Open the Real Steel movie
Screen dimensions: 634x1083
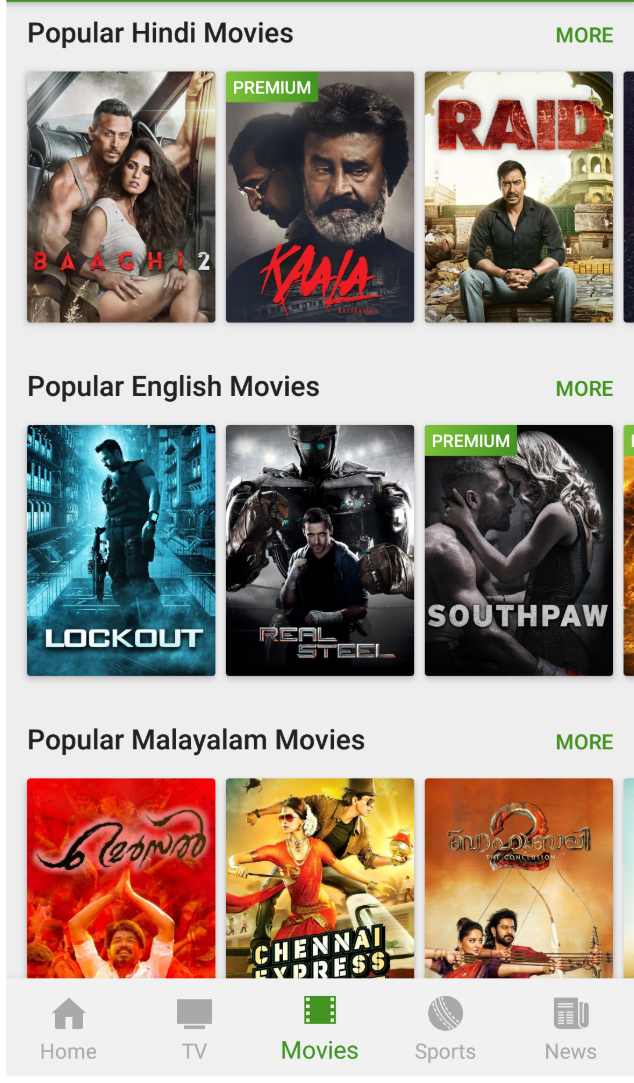point(319,550)
